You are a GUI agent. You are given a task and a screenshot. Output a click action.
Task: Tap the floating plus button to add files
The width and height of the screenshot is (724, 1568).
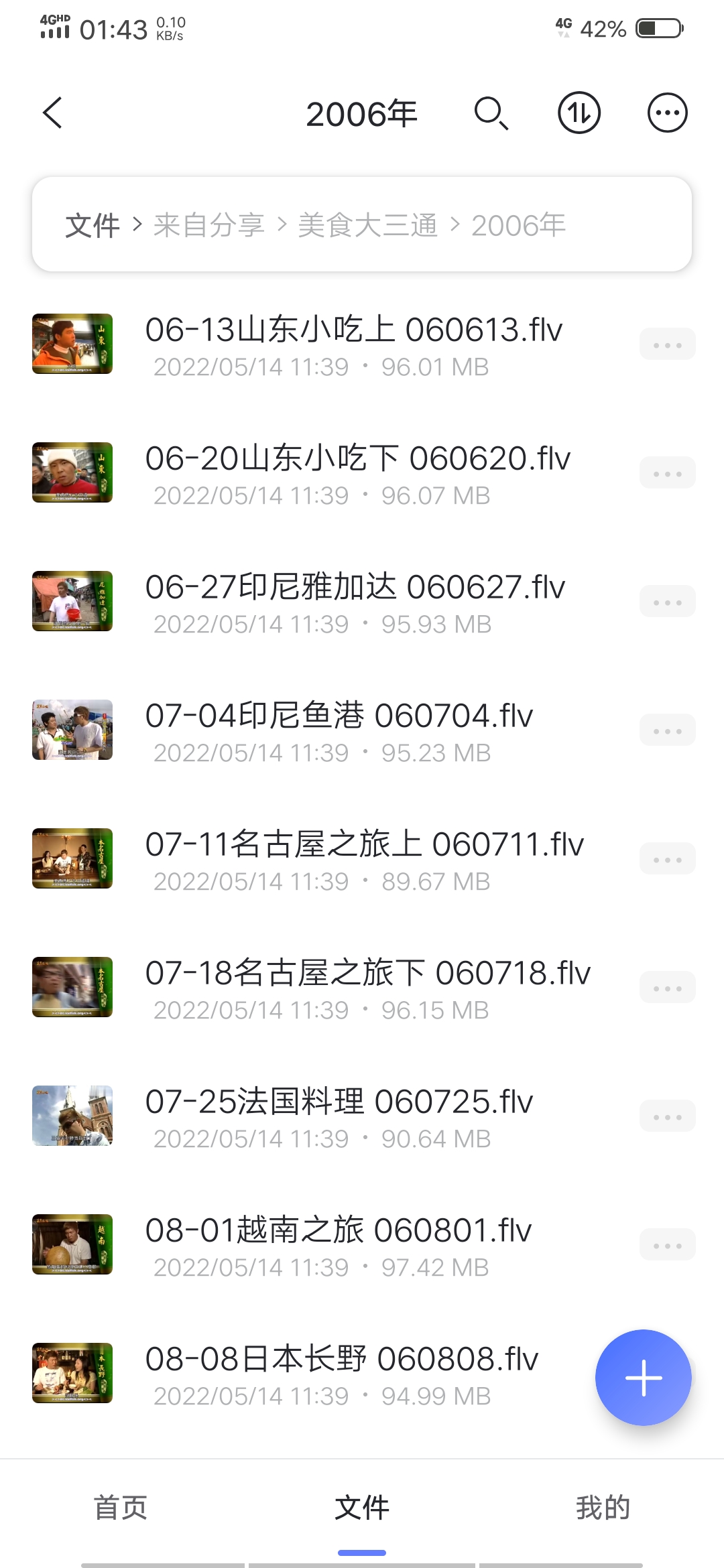coord(642,1377)
